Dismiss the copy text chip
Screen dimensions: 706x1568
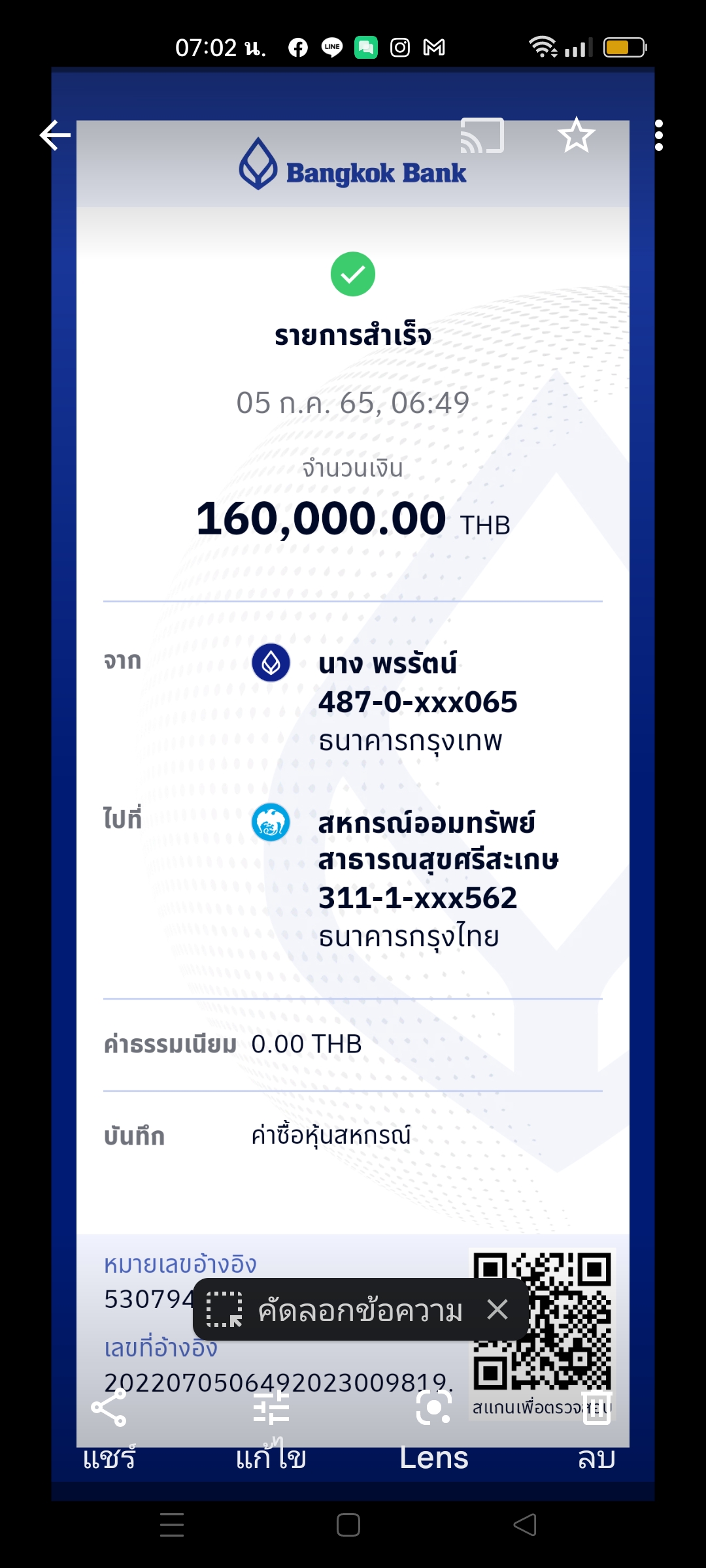coord(497,1309)
